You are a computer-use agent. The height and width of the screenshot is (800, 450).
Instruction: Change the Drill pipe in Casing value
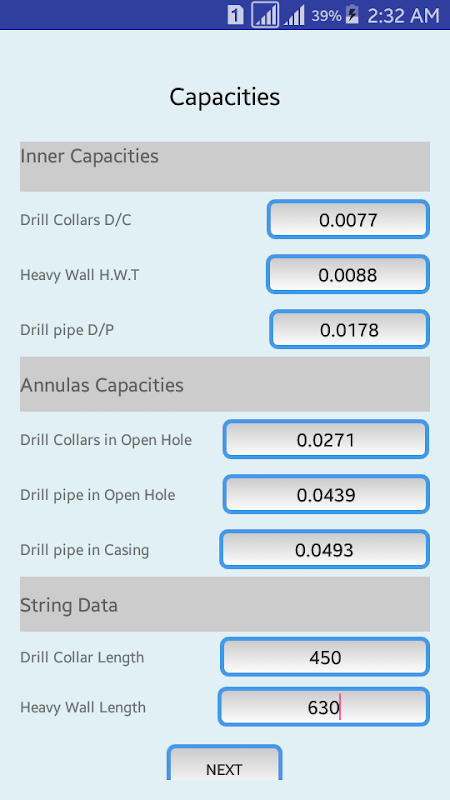pos(324,549)
